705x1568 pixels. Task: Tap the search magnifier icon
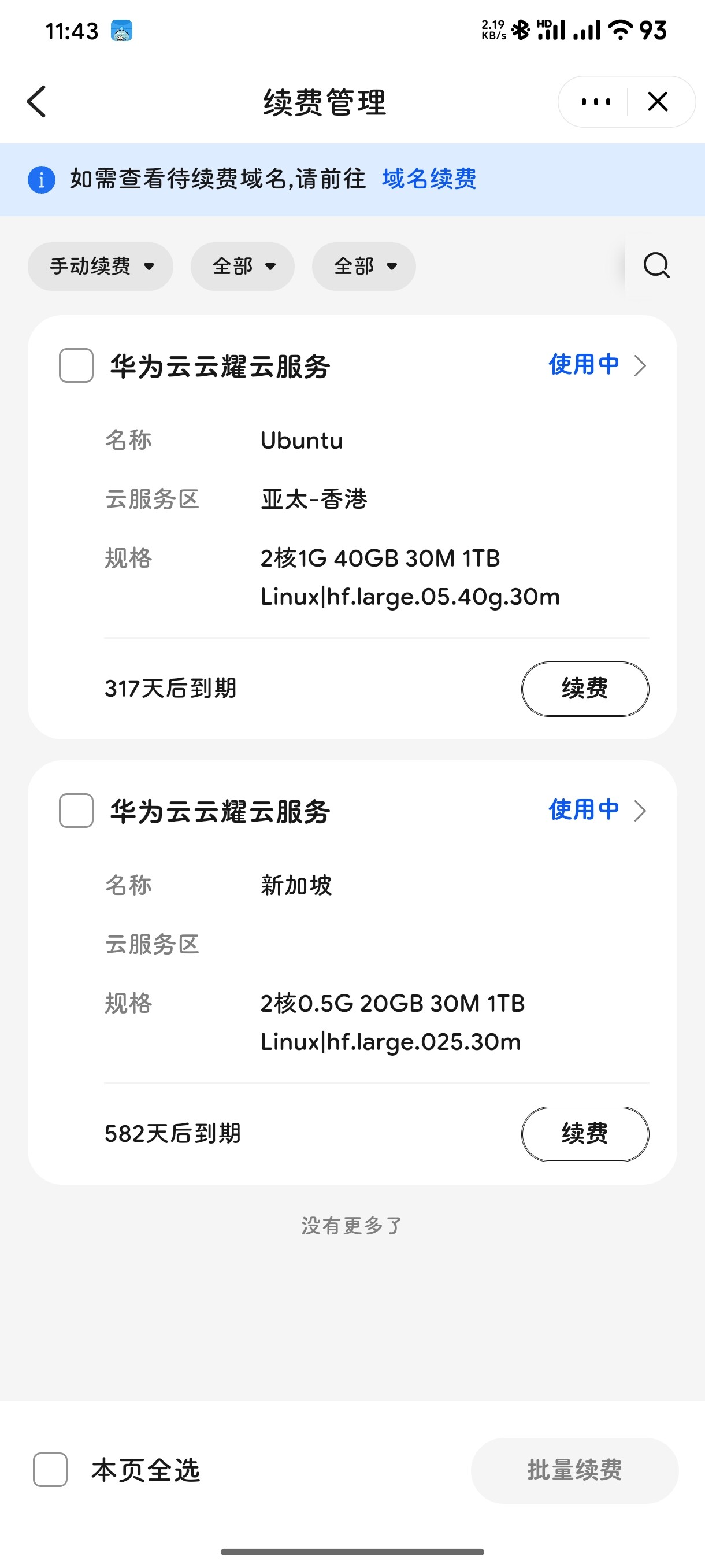(656, 265)
